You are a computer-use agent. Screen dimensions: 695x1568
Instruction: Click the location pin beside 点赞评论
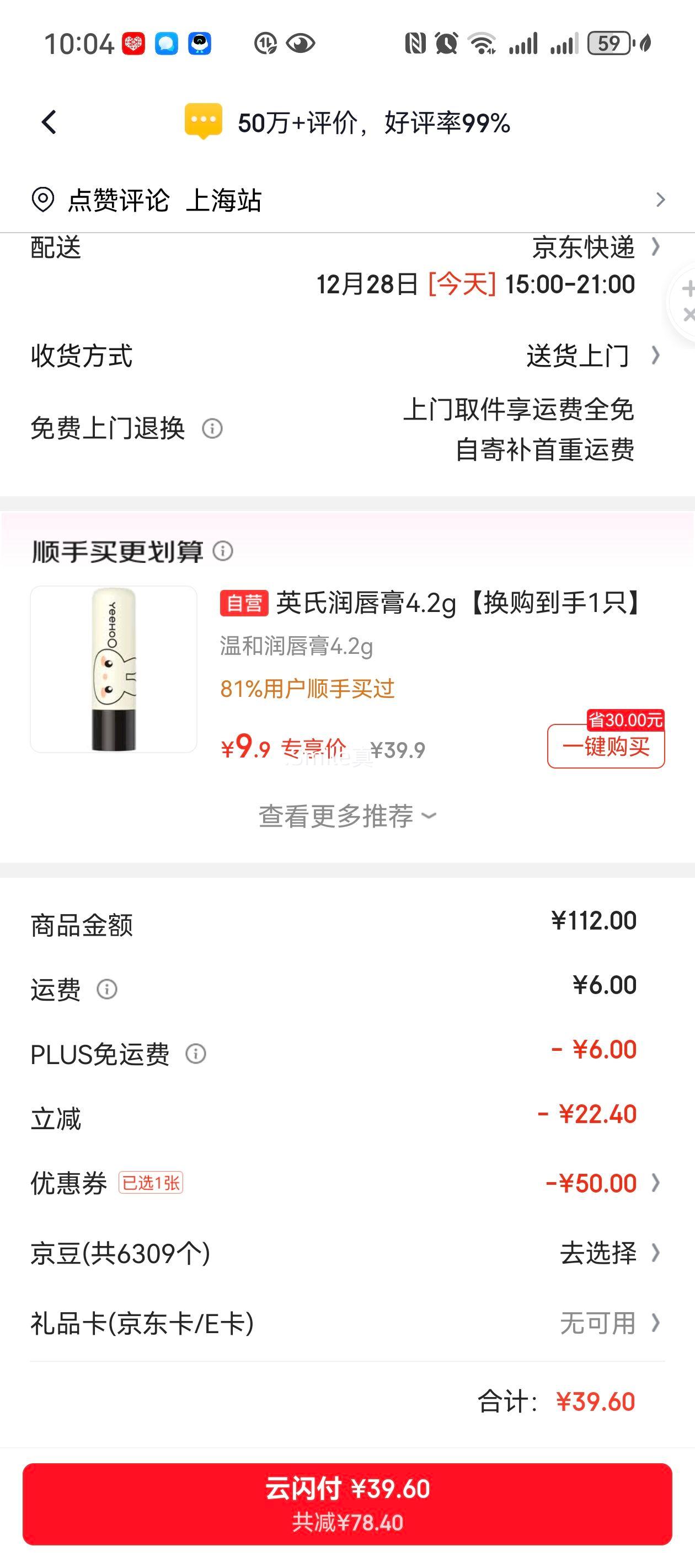pos(42,200)
